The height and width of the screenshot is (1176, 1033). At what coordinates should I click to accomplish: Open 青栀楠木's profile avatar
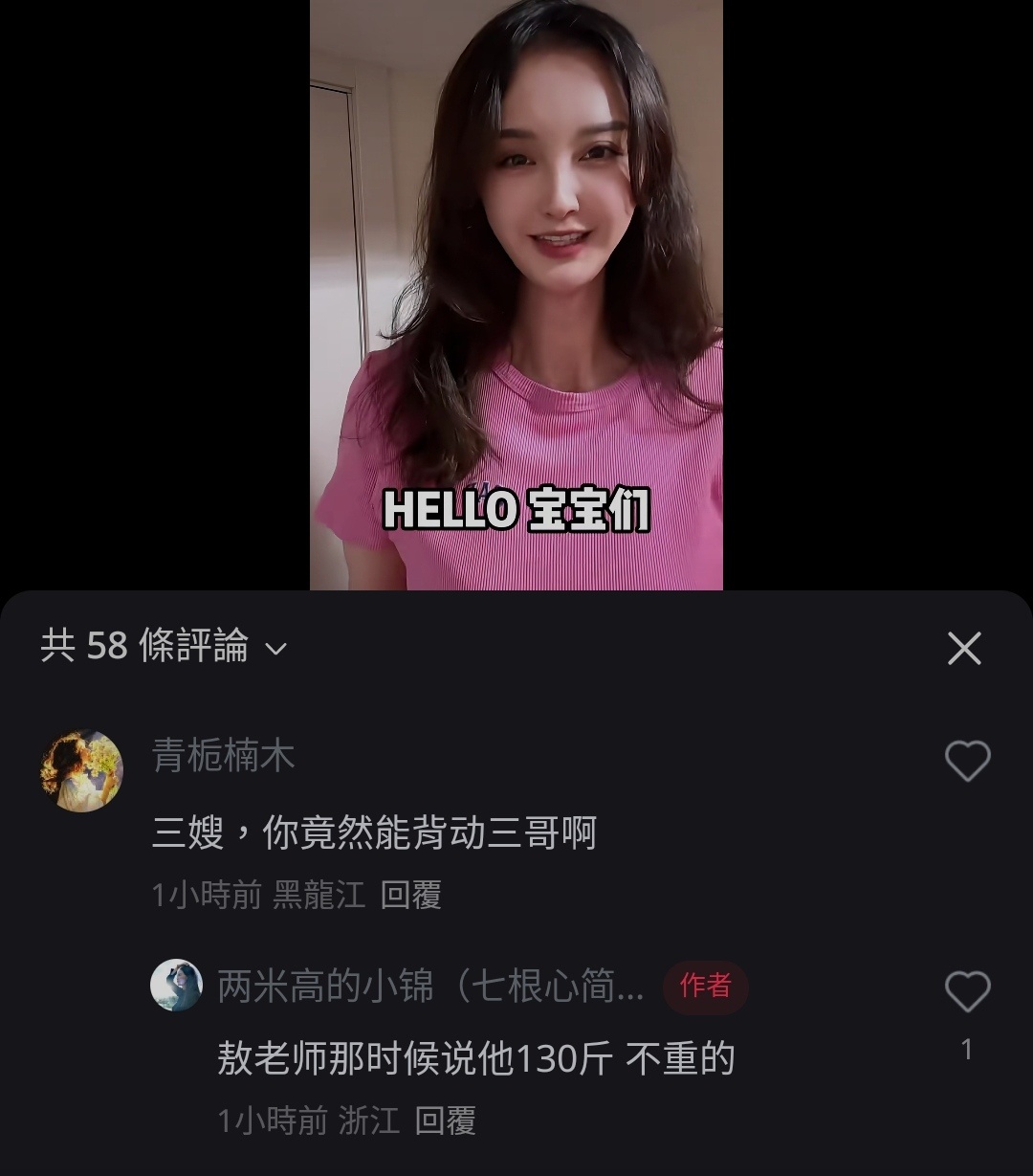81,770
